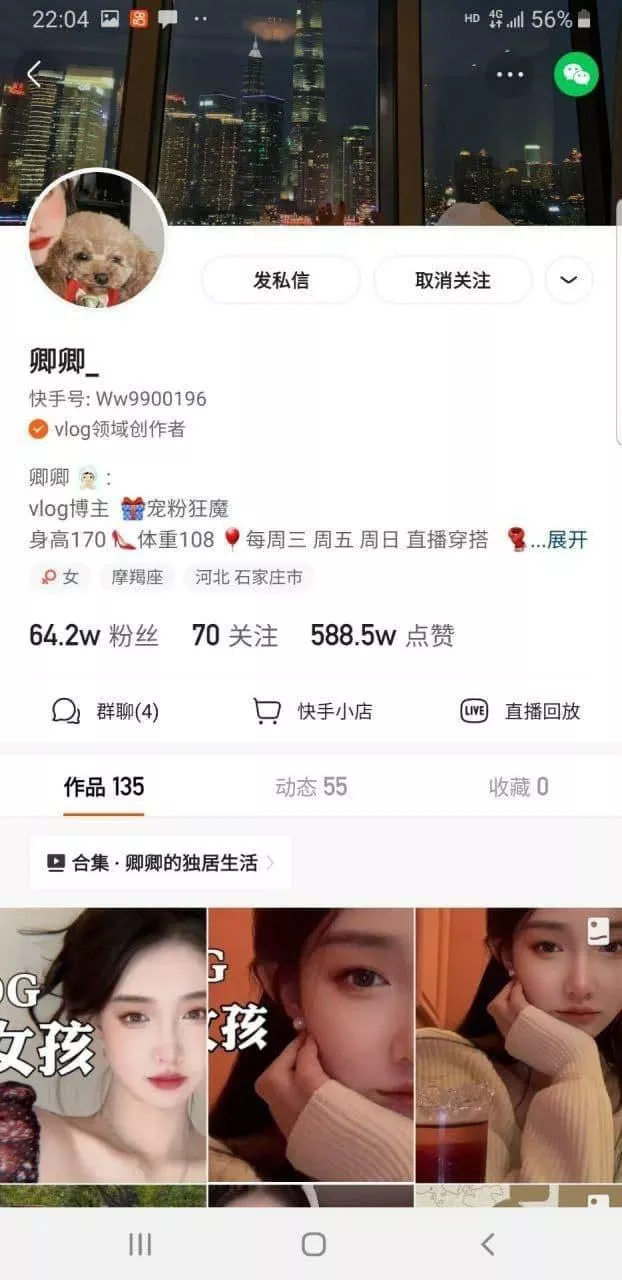Viewport: 622px width, 1280px height.
Task: Switch to the 收藏 0 tab
Action: tap(518, 787)
